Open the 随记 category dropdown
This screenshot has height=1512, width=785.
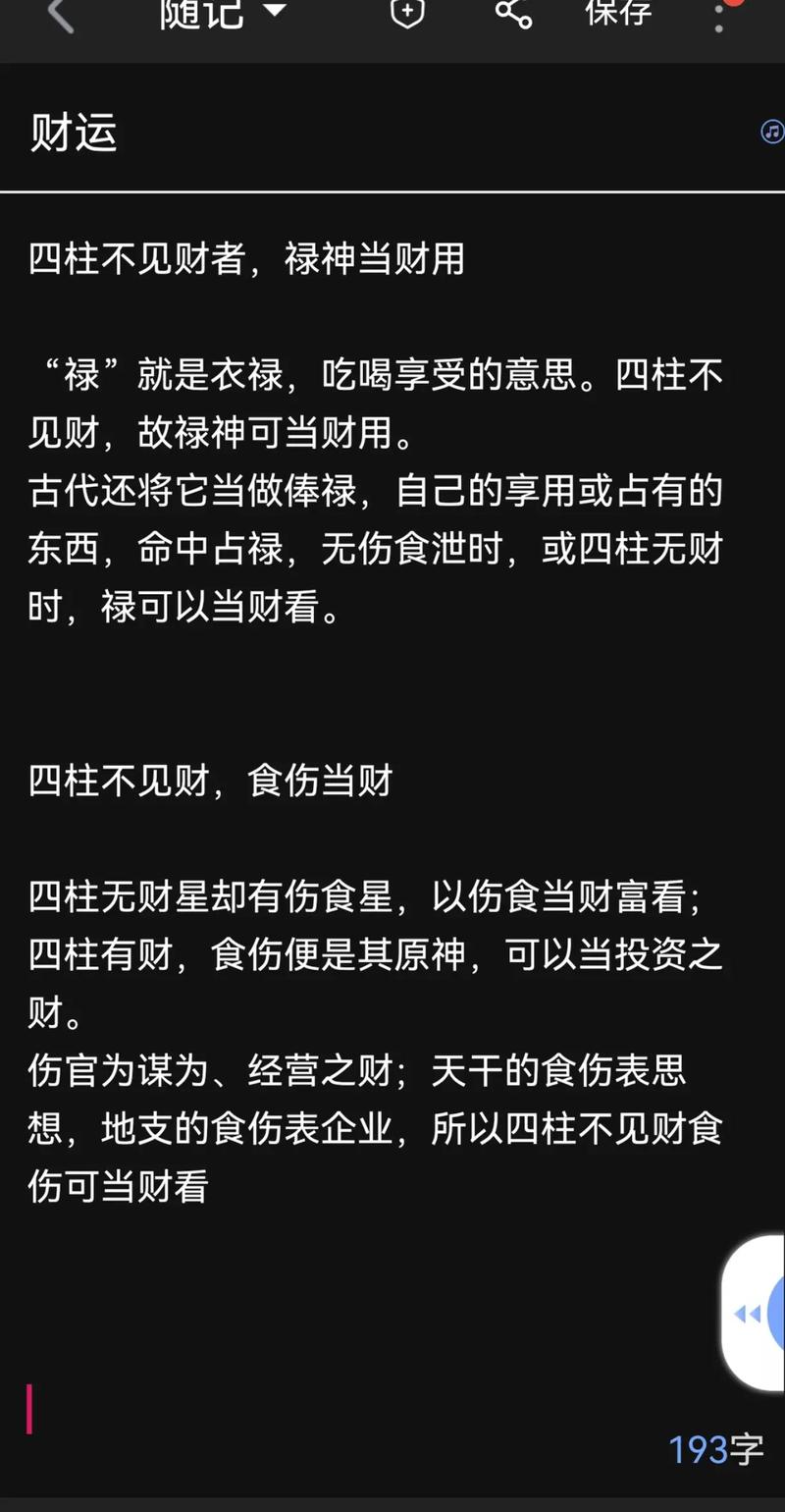[x=223, y=14]
